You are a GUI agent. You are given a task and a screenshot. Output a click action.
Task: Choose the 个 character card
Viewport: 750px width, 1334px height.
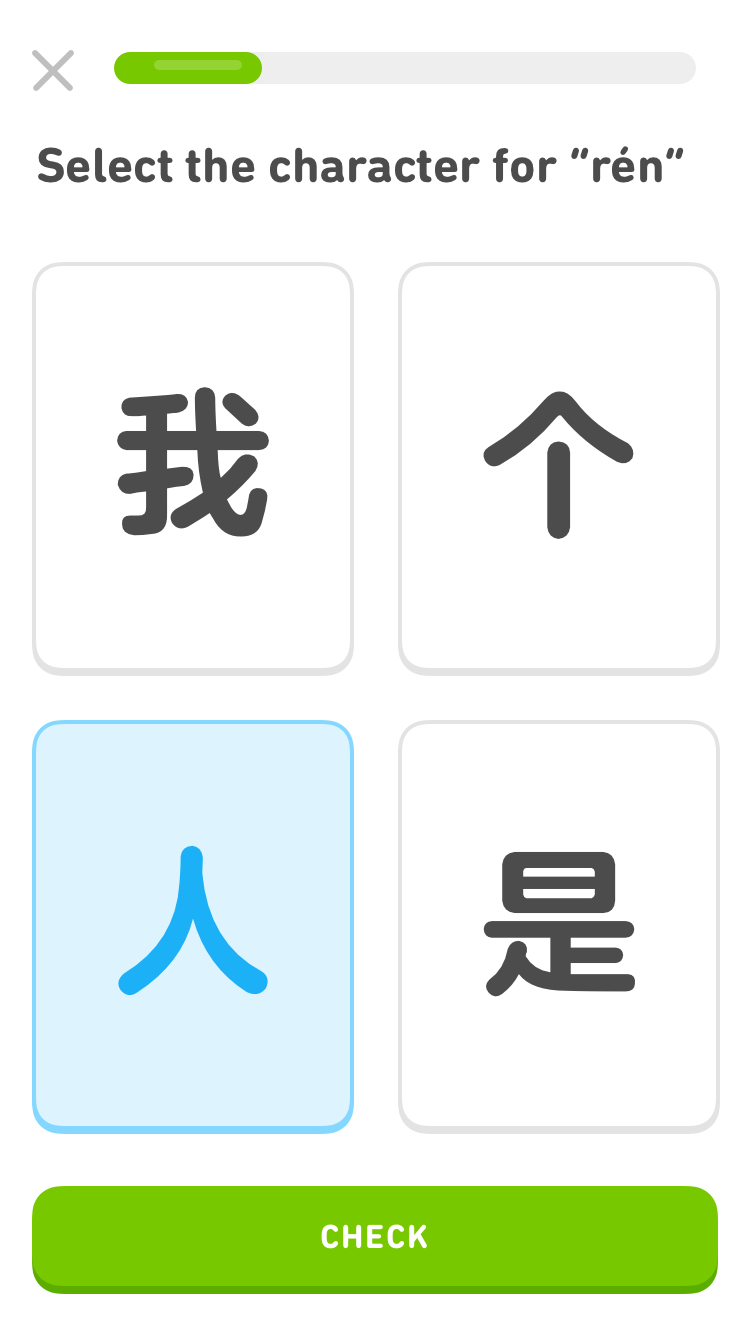coord(559,468)
